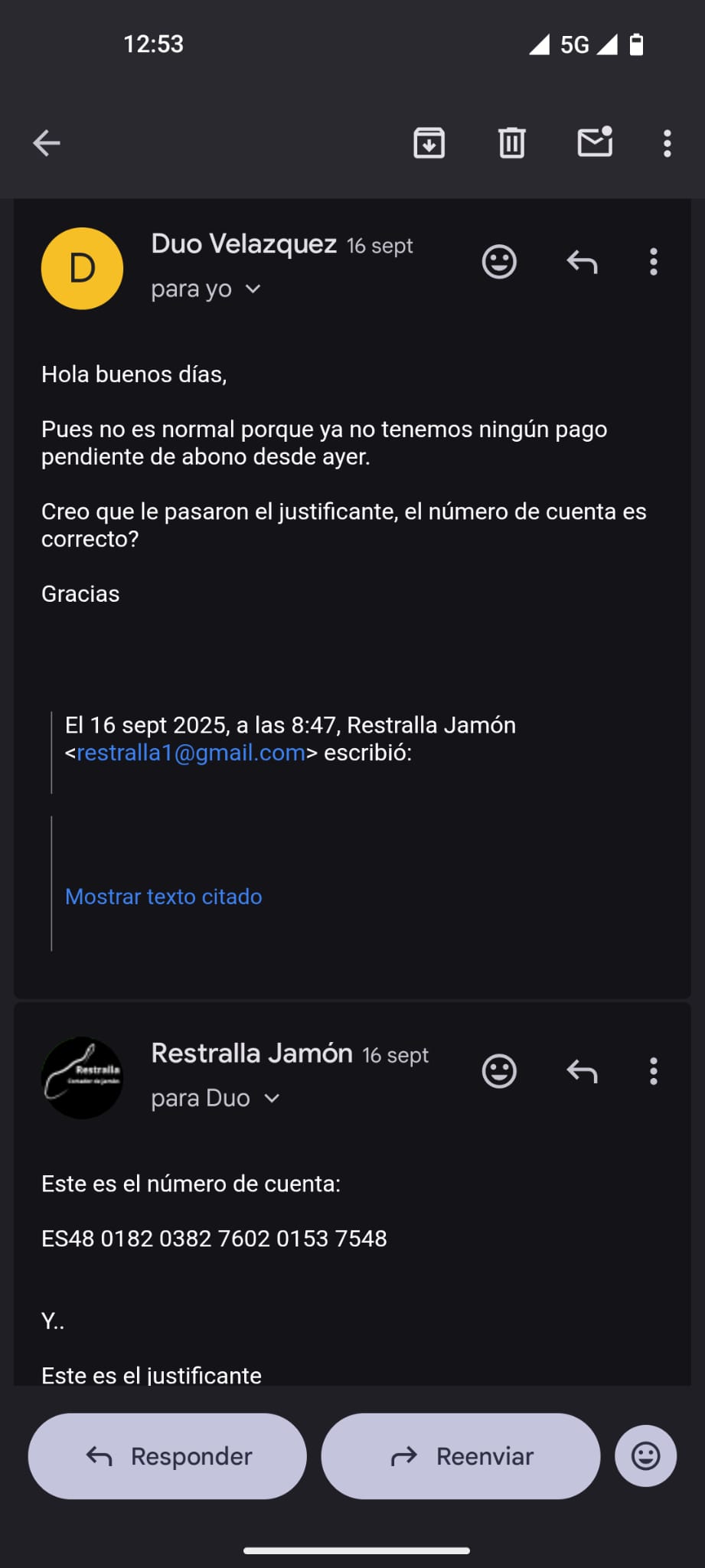Archive this email conversation
Image resolution: width=705 pixels, height=1568 pixels.
click(x=429, y=142)
